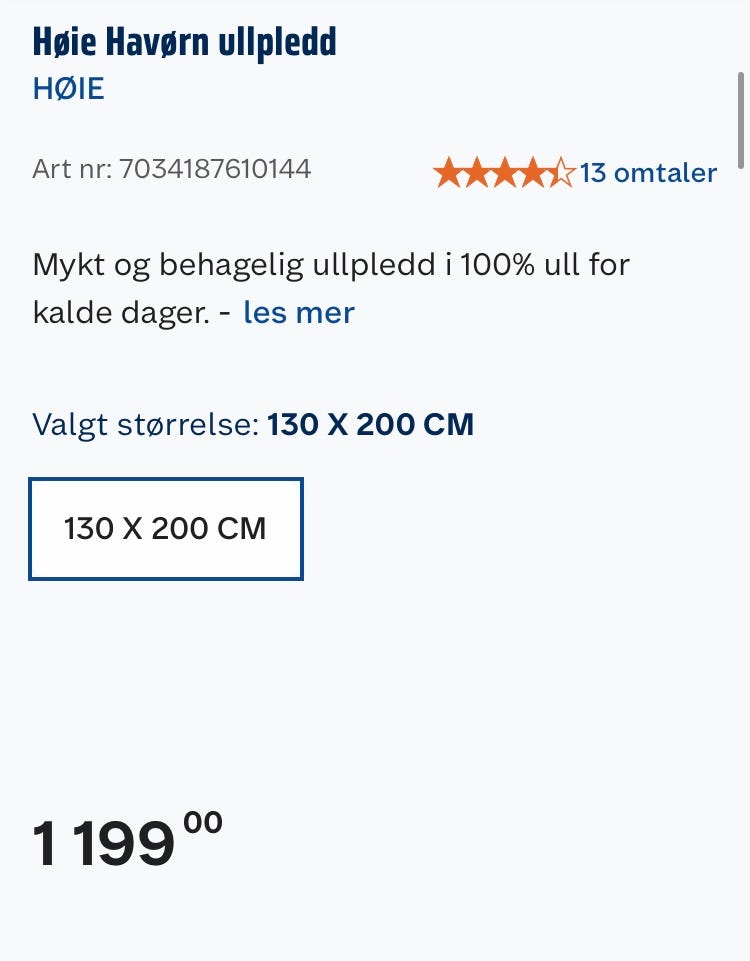Click the 1199 price value

pos(103,842)
